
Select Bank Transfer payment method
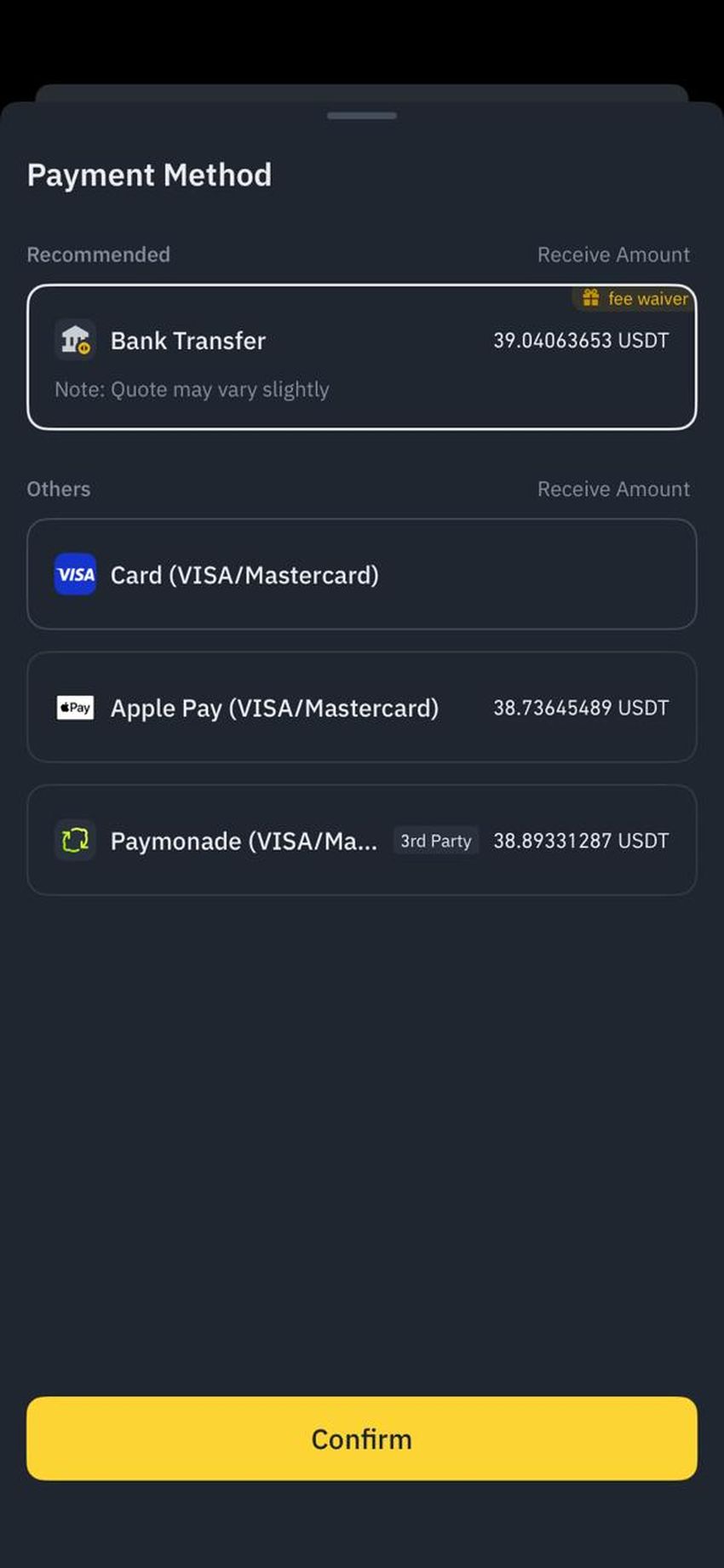(x=361, y=356)
